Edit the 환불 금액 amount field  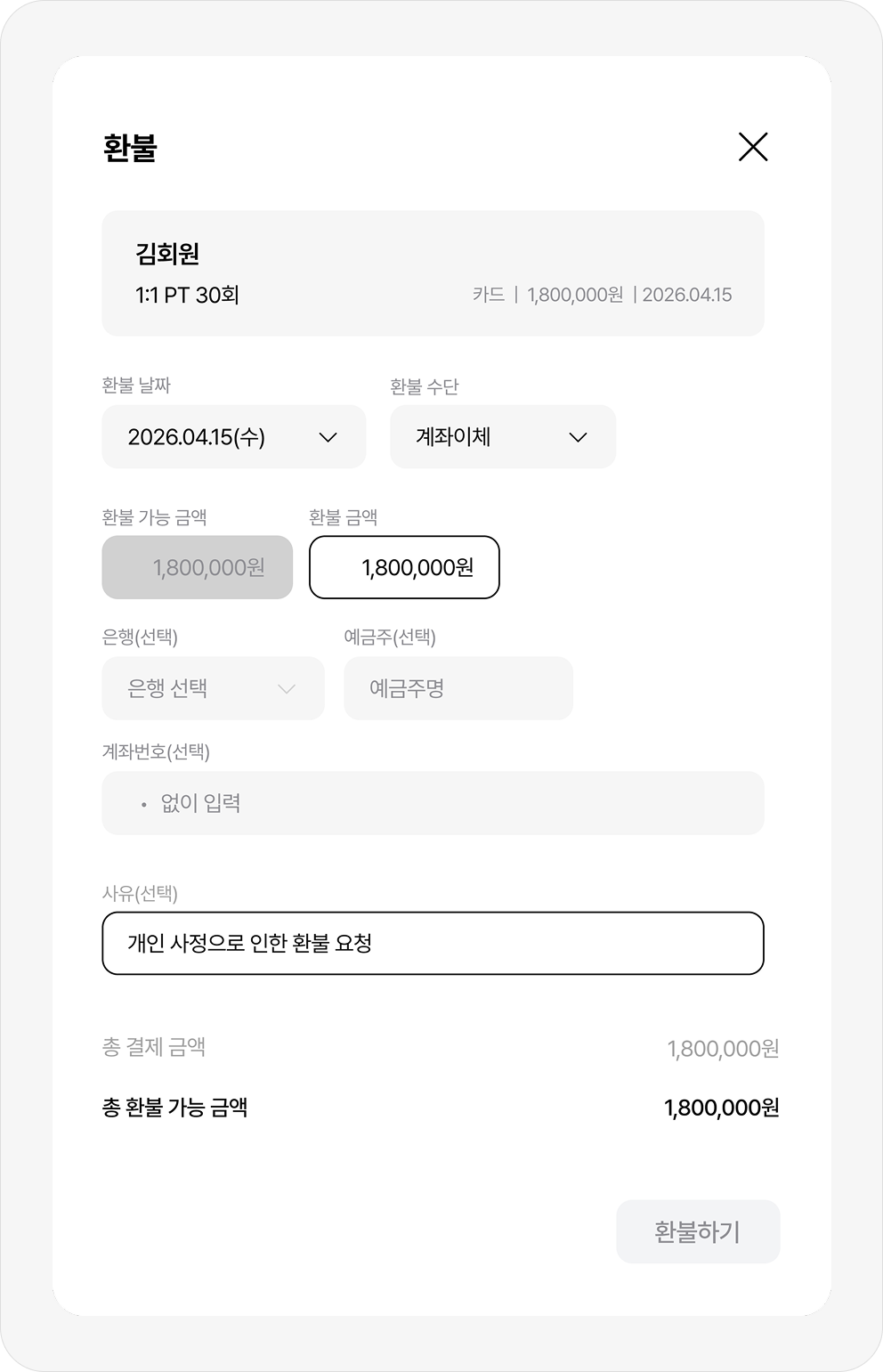(x=404, y=567)
